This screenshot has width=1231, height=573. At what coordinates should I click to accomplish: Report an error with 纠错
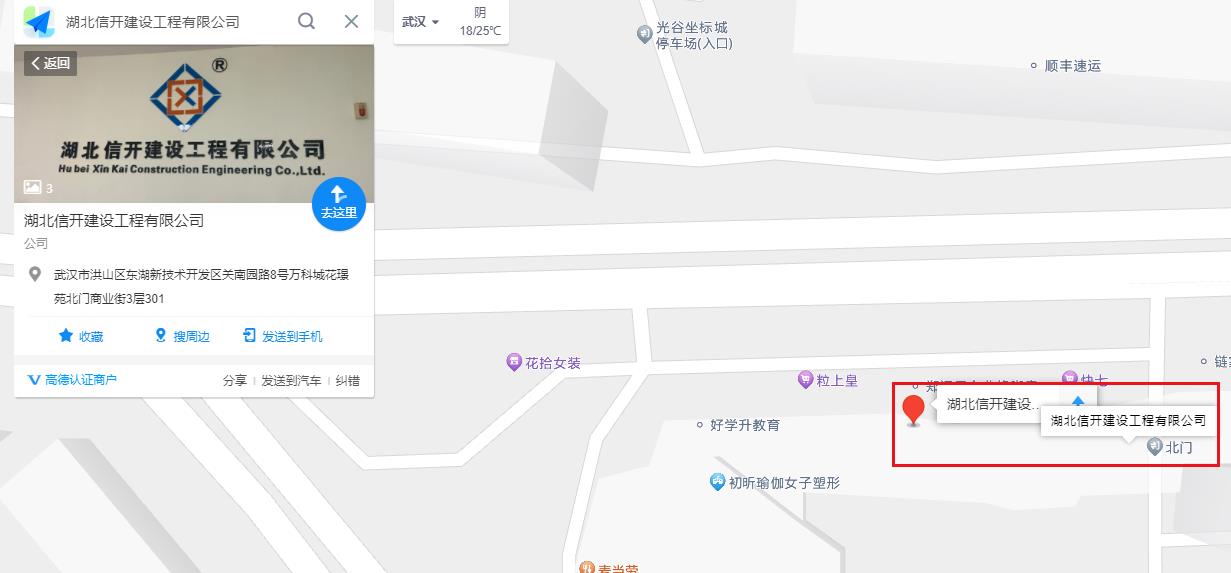[x=347, y=380]
